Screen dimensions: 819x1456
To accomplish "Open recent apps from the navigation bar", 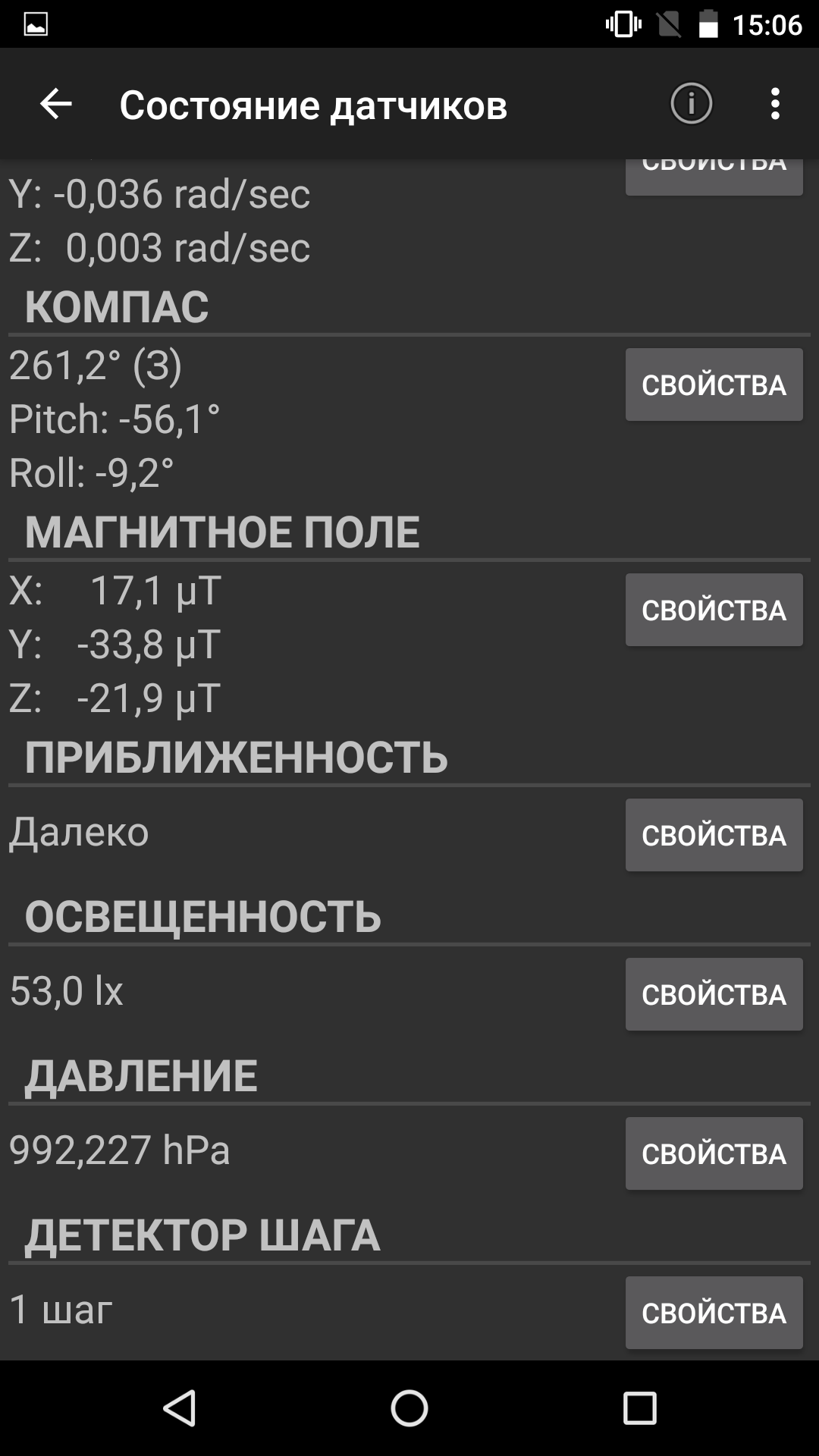I will coord(639,1408).
